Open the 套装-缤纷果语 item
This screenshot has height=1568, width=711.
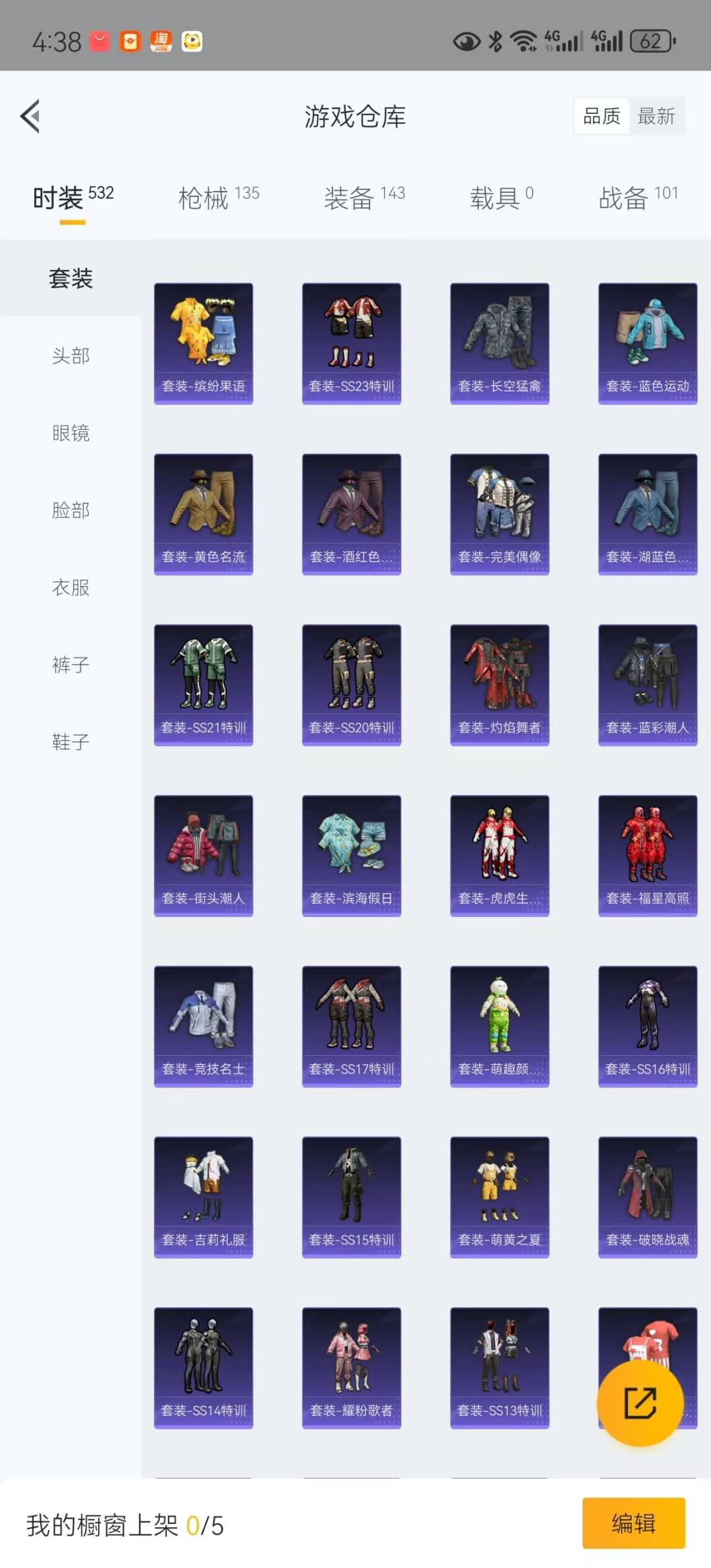[203, 344]
